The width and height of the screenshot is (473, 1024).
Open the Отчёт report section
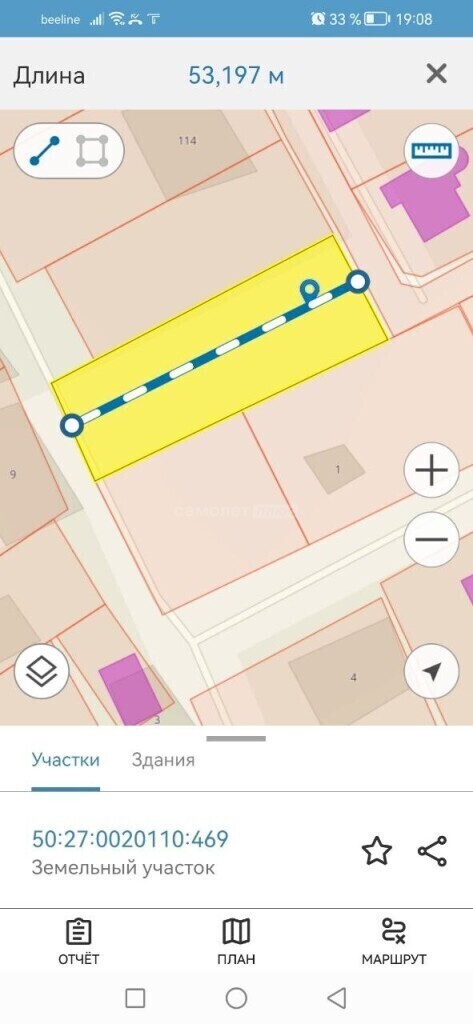(x=79, y=942)
